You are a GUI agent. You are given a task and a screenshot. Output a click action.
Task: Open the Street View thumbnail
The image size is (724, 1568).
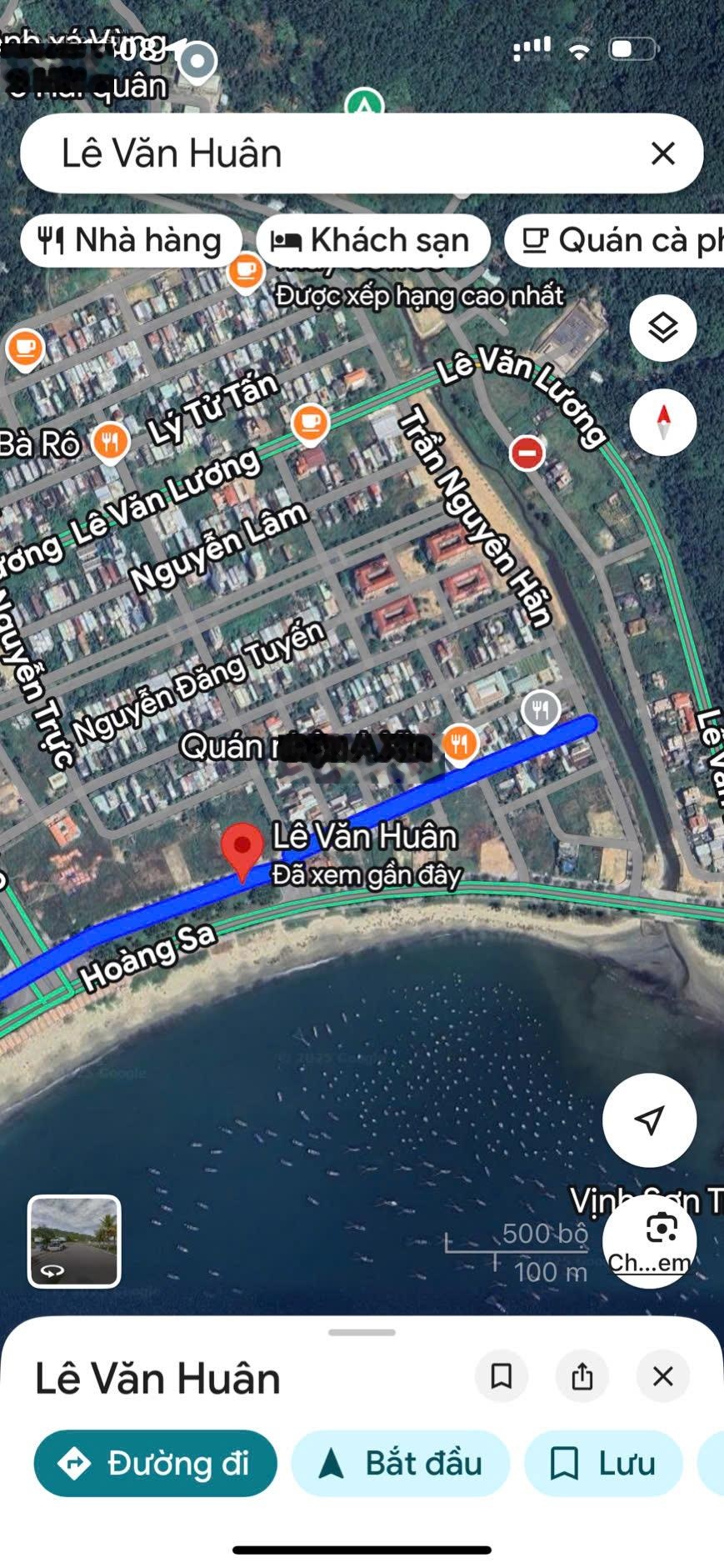click(74, 1240)
